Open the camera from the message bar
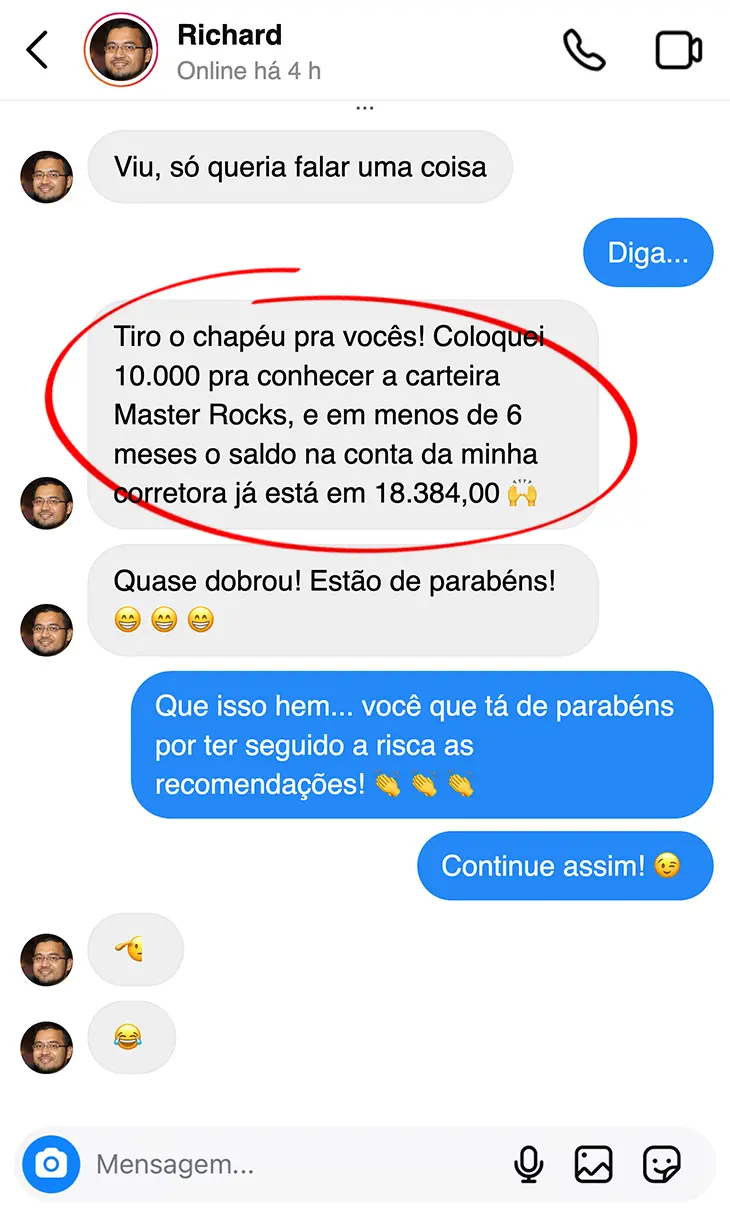The height and width of the screenshot is (1231, 730). click(51, 1164)
